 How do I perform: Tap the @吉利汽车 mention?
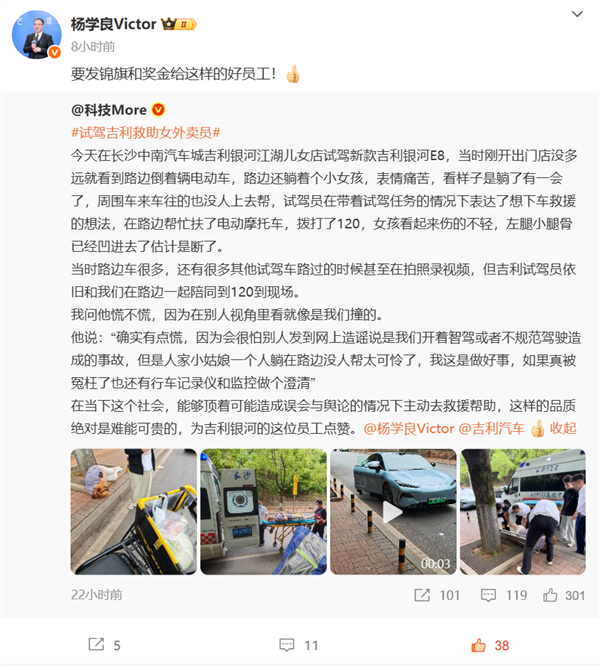pos(491,428)
